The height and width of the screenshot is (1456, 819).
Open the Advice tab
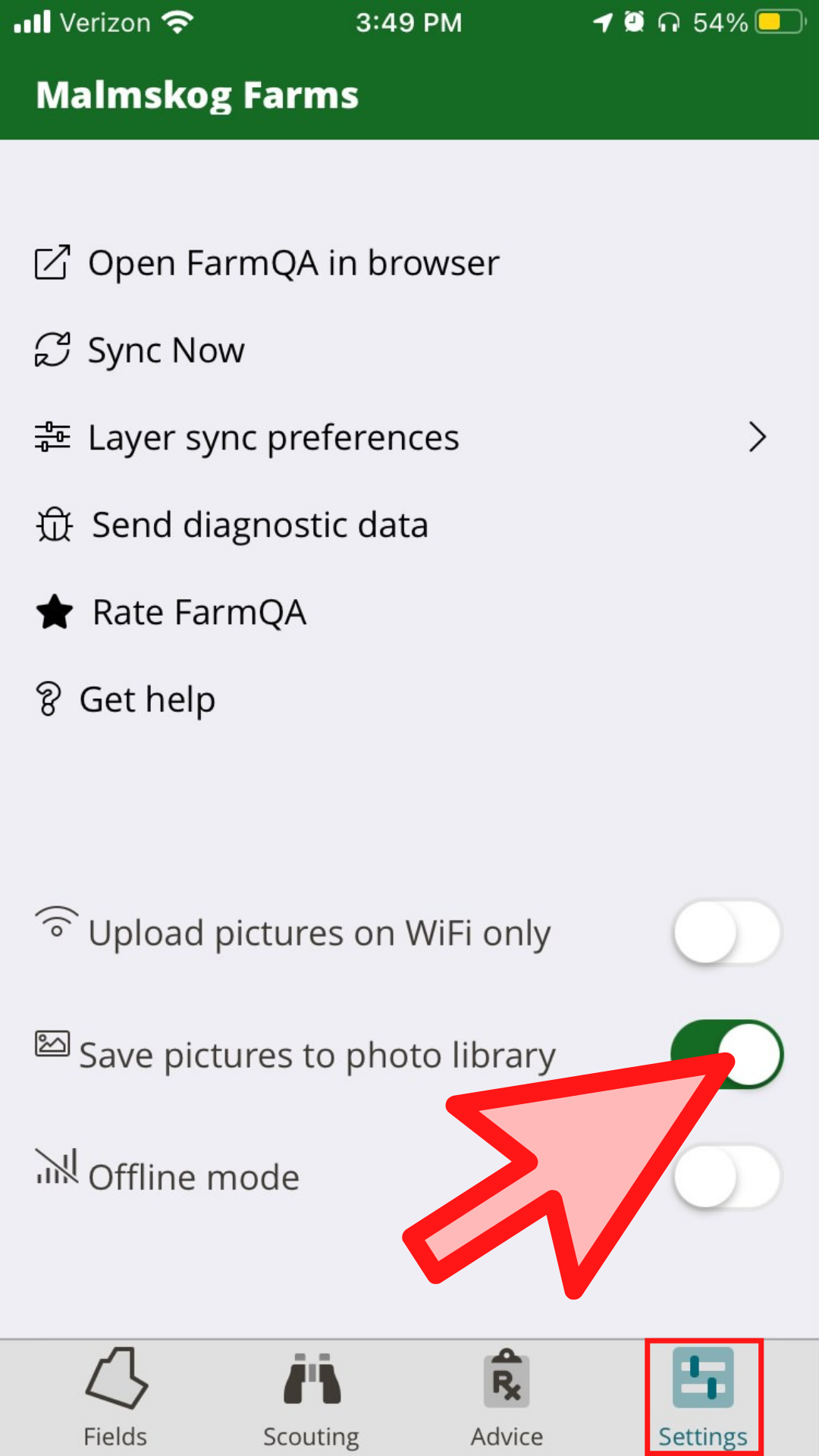pyautogui.click(x=507, y=1398)
